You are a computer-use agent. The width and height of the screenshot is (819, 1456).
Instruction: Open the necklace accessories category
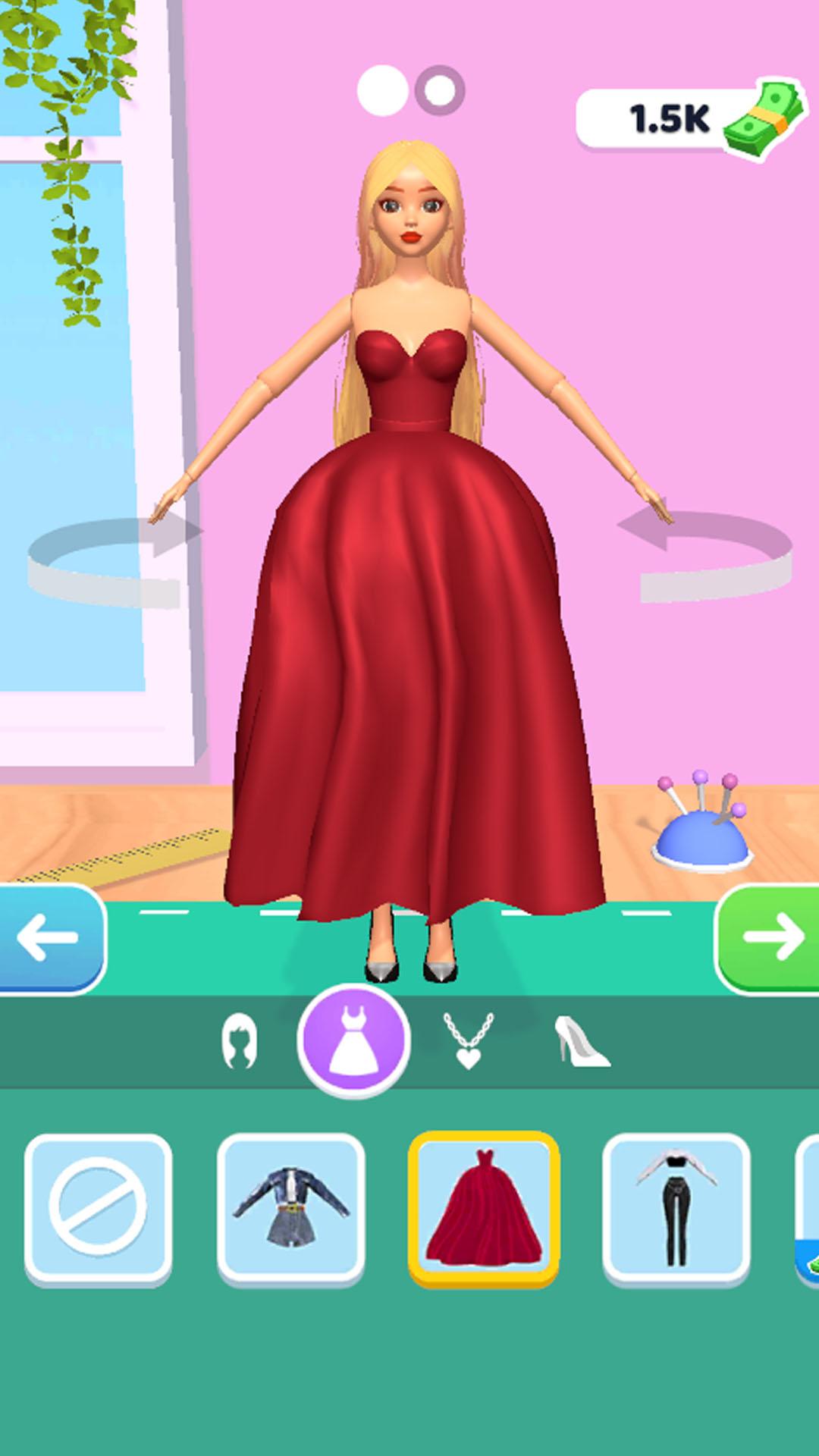click(468, 1040)
